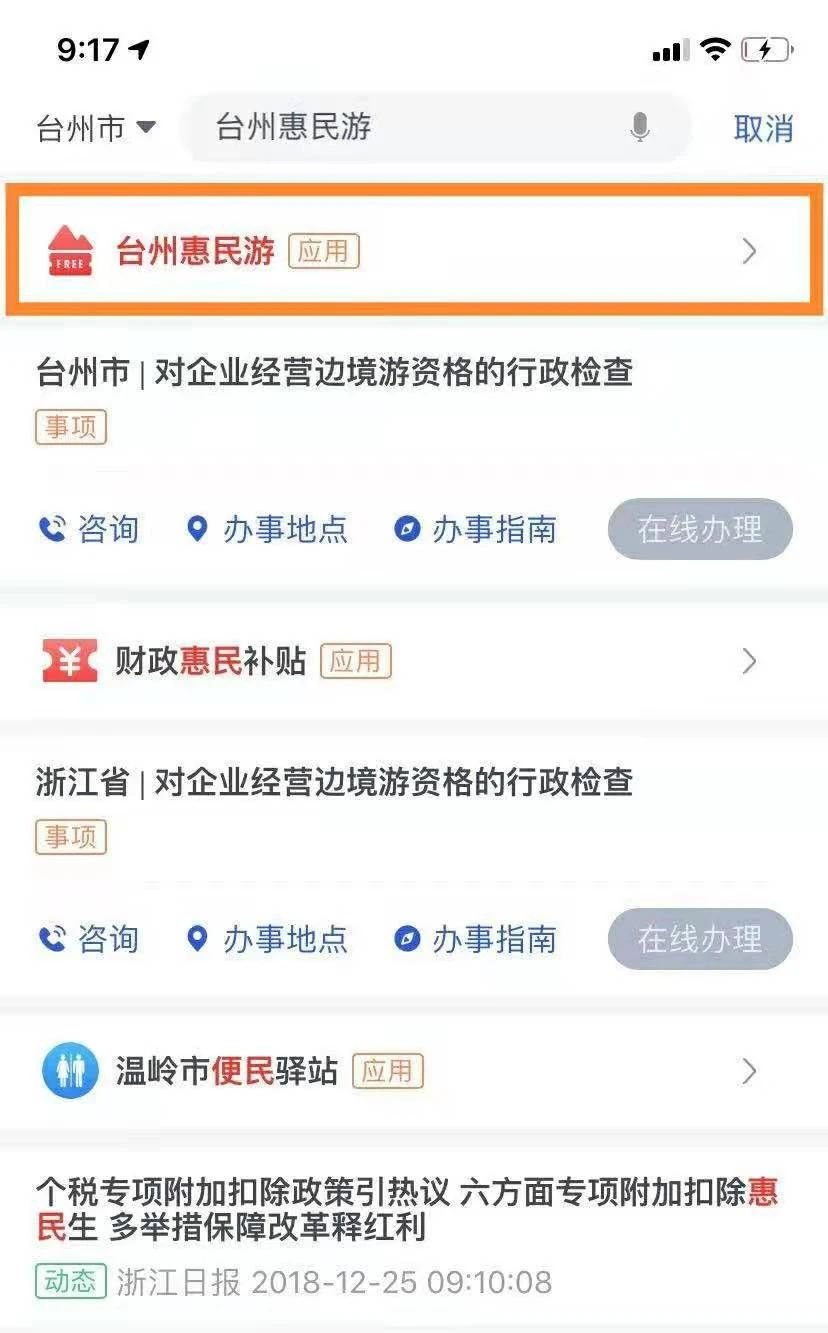Read the 个税专项附加扣除 news article
828x1333 pixels.
tap(406, 1209)
